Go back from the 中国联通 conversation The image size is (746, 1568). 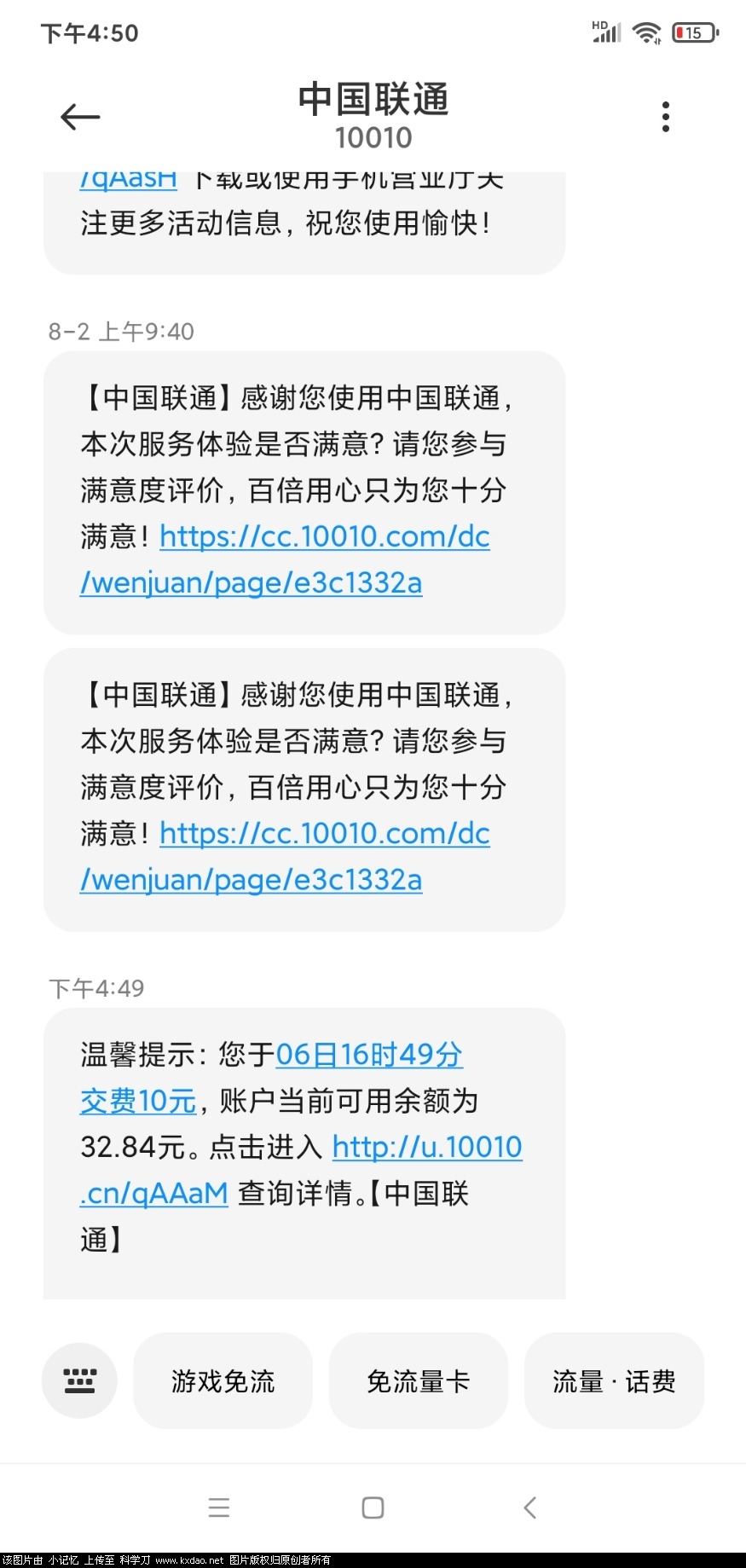[80, 117]
